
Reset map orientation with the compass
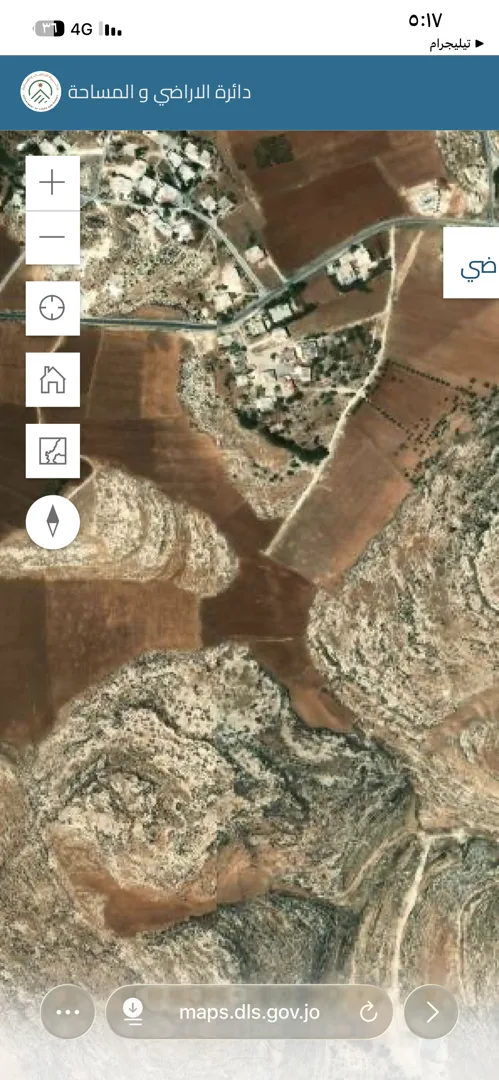[x=52, y=522]
